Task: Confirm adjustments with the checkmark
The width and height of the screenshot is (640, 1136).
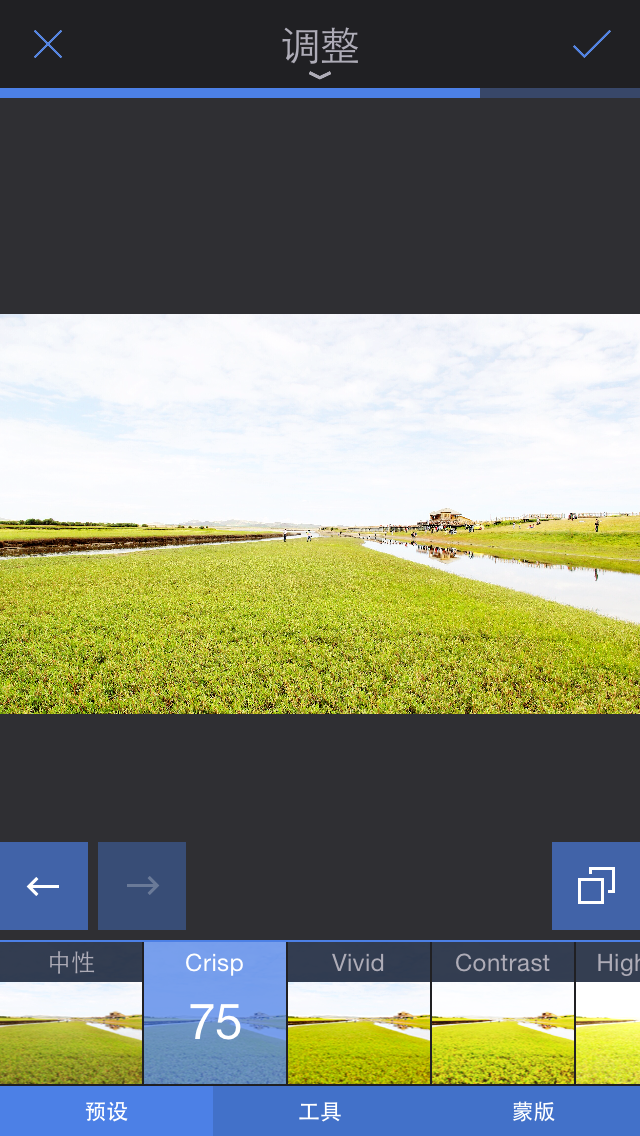Action: 591,45
